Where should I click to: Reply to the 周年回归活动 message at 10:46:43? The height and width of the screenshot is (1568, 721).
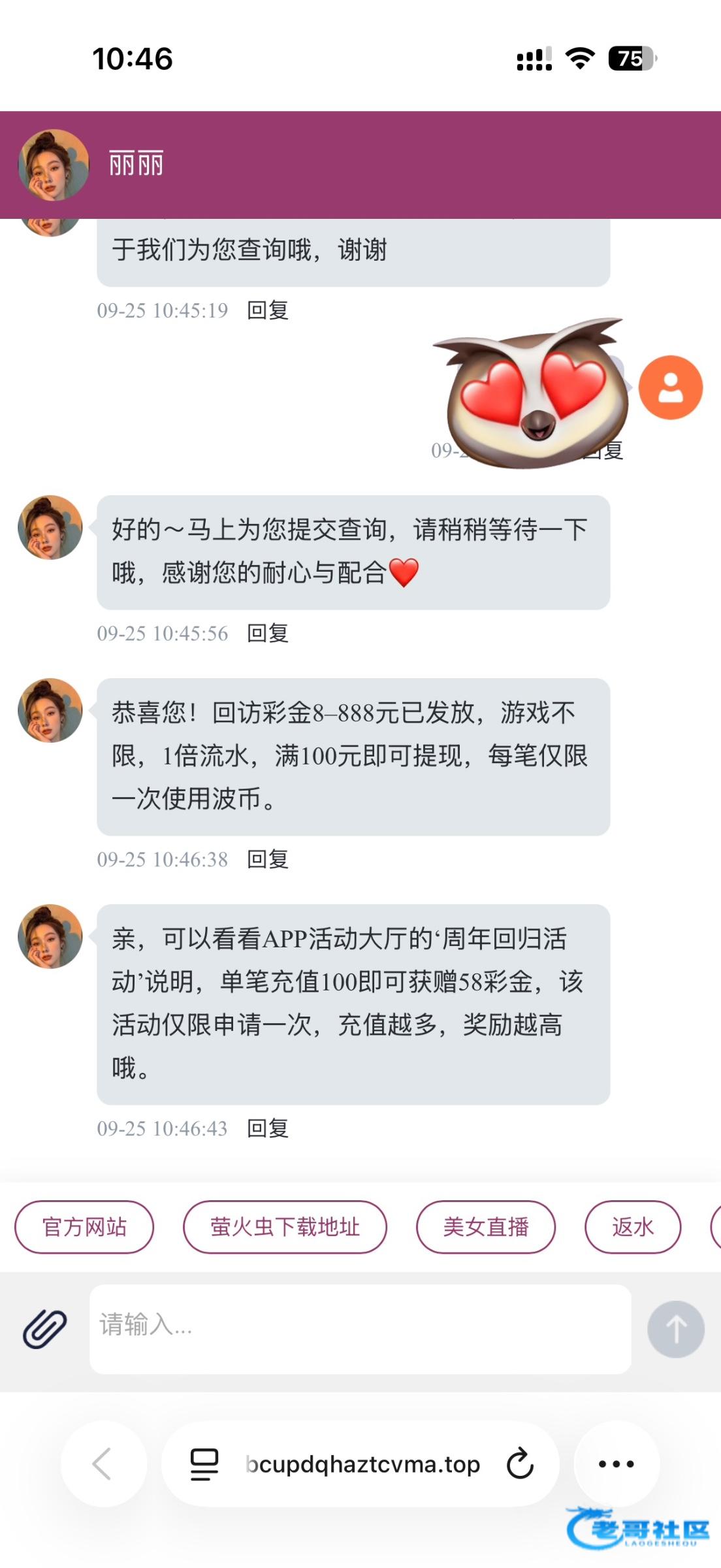(268, 1128)
